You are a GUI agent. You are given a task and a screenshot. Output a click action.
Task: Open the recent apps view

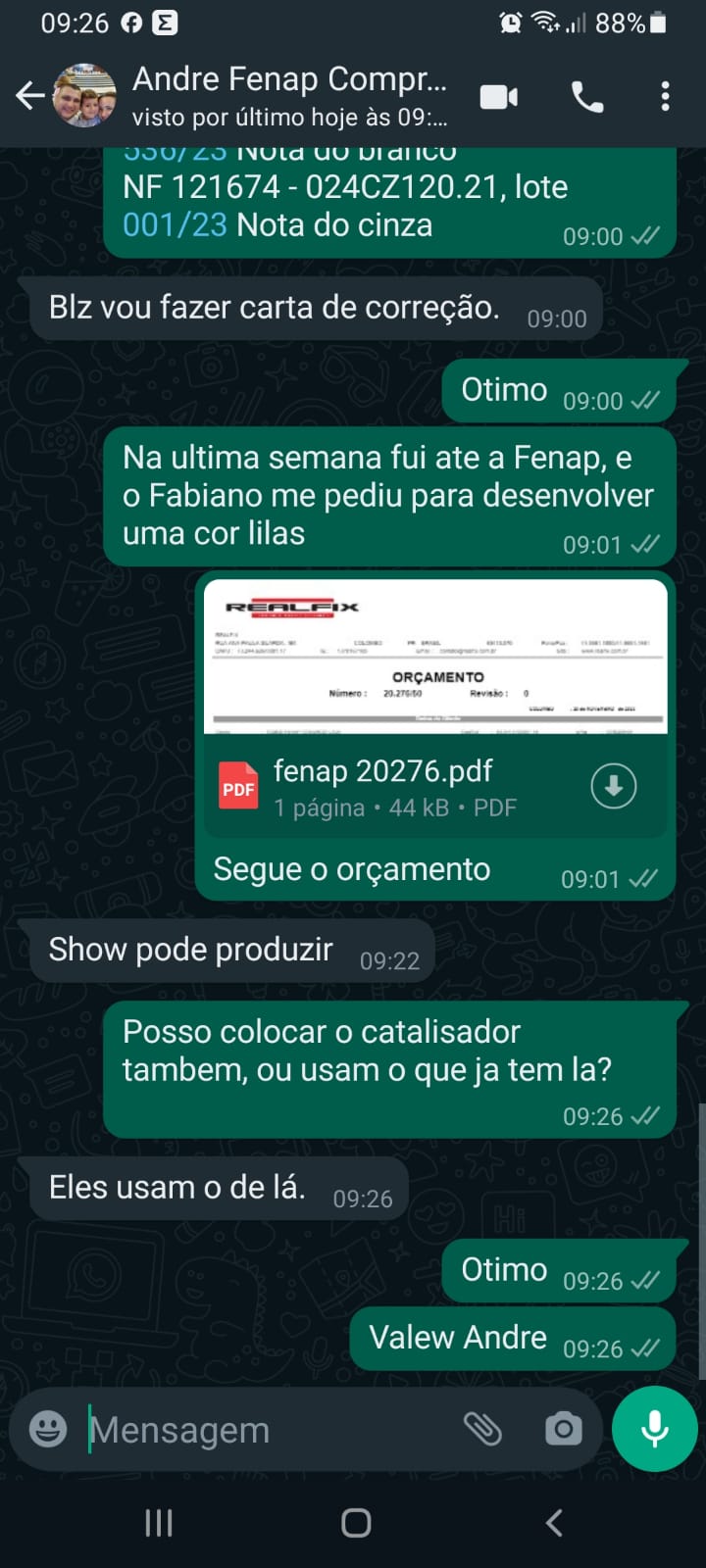159,1522
